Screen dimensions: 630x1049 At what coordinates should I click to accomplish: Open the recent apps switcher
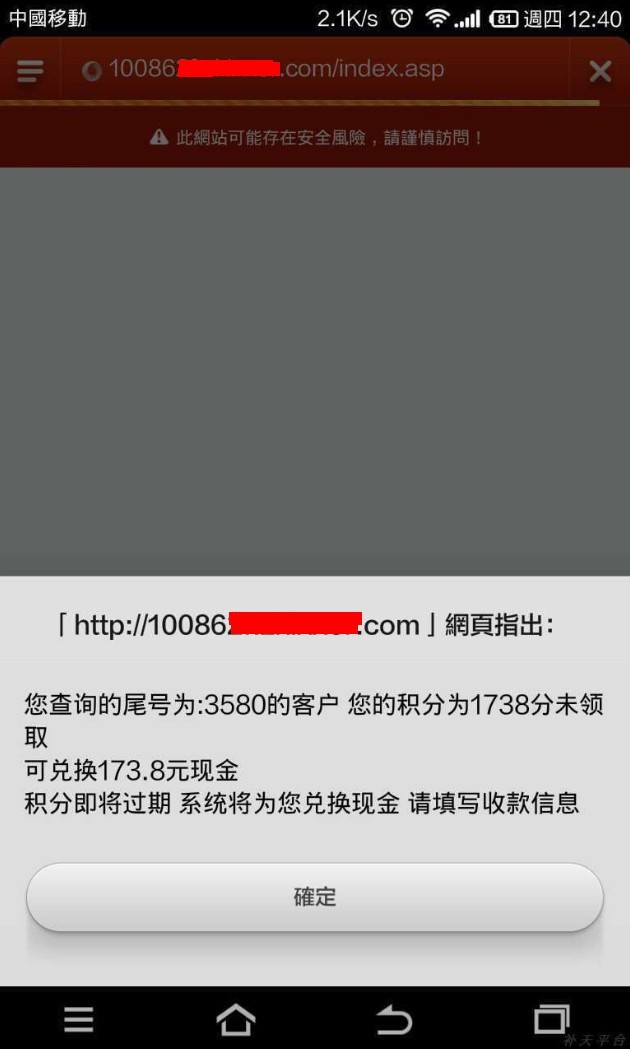click(x=551, y=1019)
